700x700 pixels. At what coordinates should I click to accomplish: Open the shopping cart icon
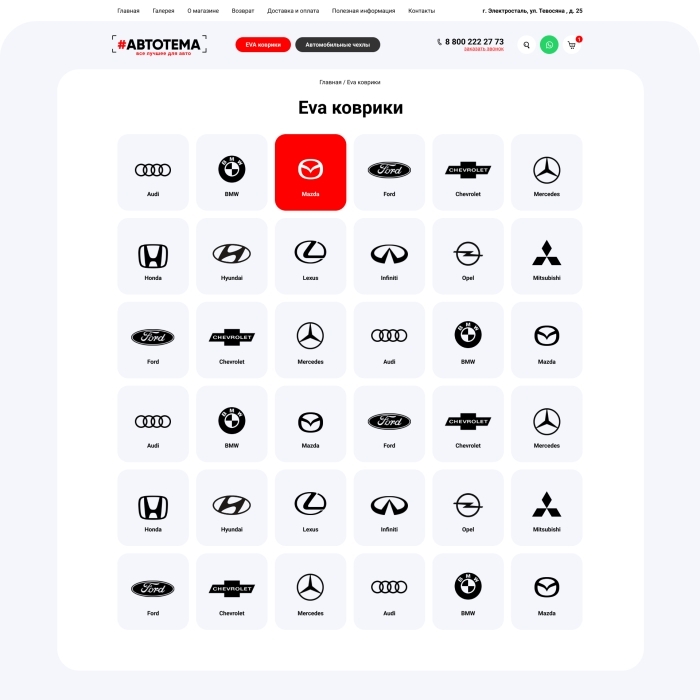[572, 45]
